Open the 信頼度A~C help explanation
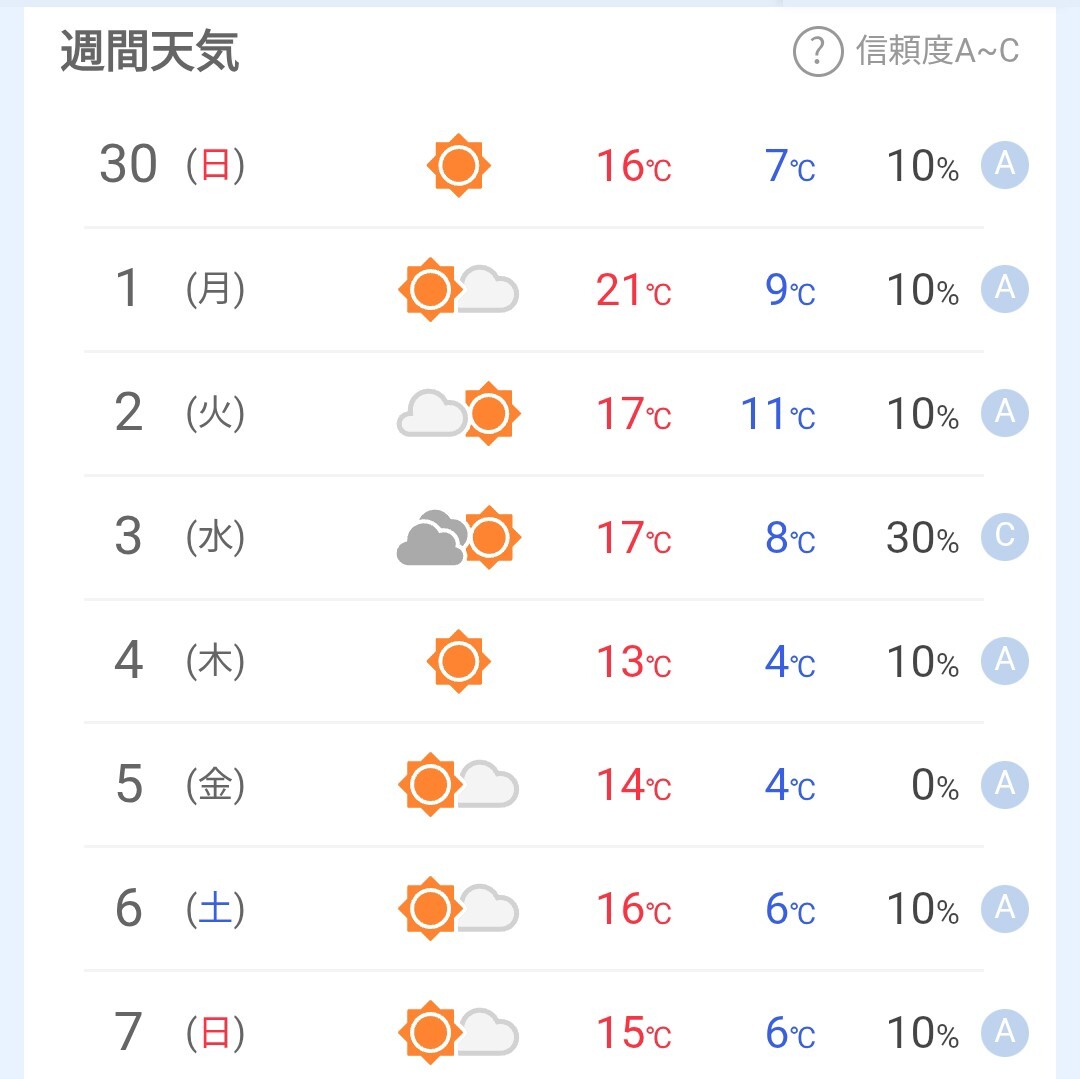The image size is (1080, 1079). click(818, 51)
